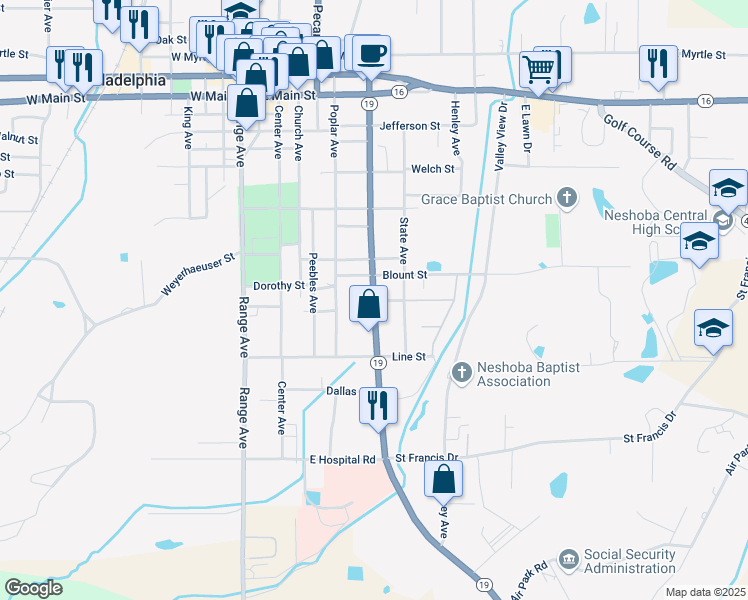
Task: Open the Google logo link
Action: [x=33, y=588]
